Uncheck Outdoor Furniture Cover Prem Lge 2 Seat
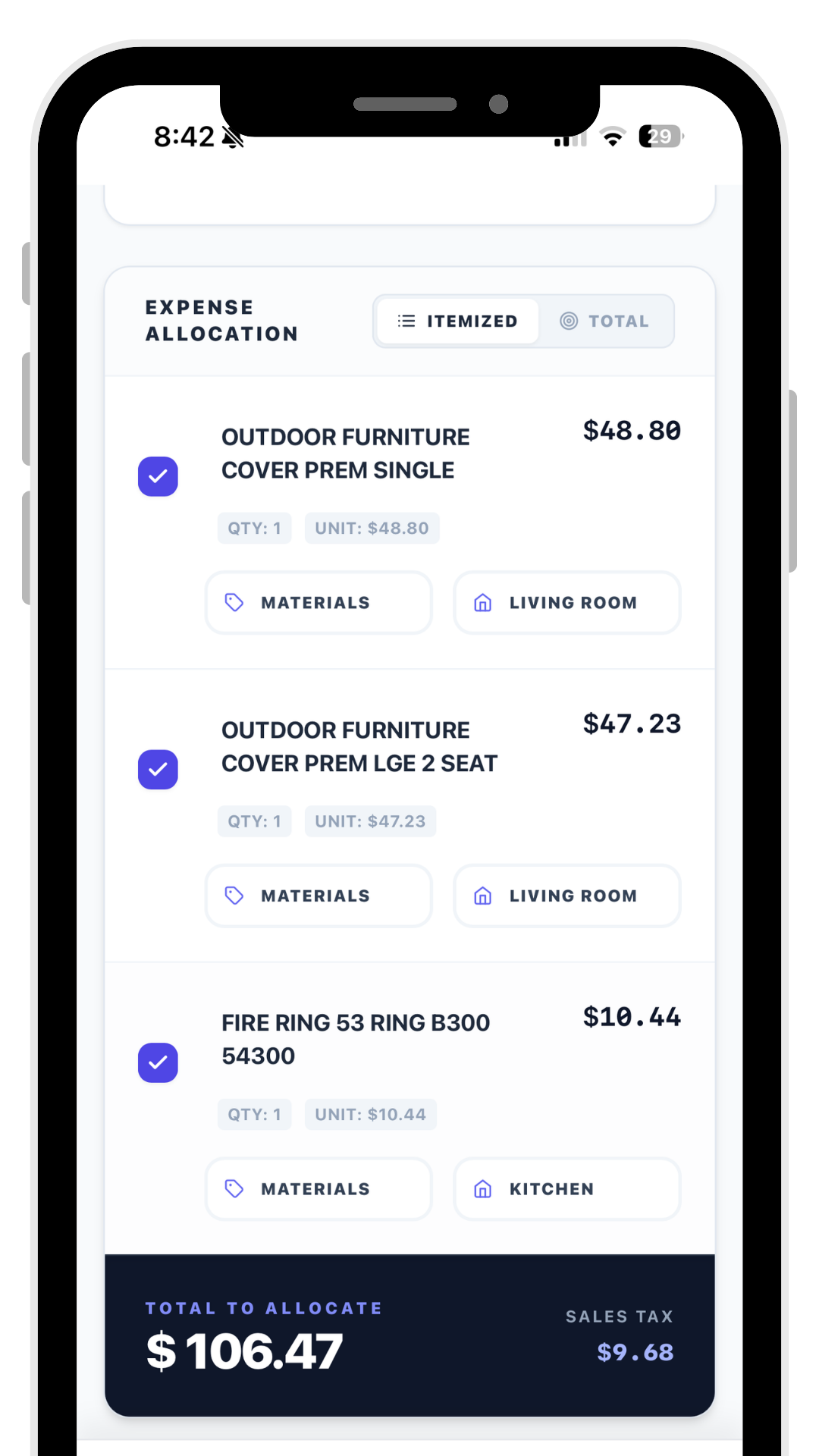This screenshot has width=819, height=1456. pyautogui.click(x=158, y=770)
